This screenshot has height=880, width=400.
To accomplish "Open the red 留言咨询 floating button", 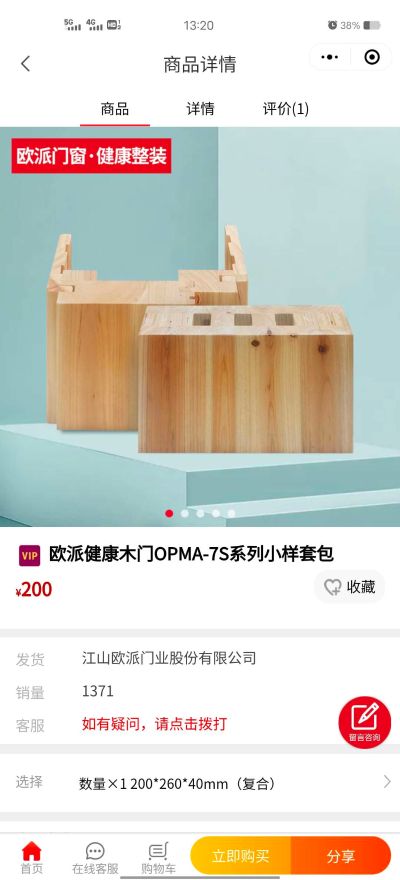I will pos(365,722).
